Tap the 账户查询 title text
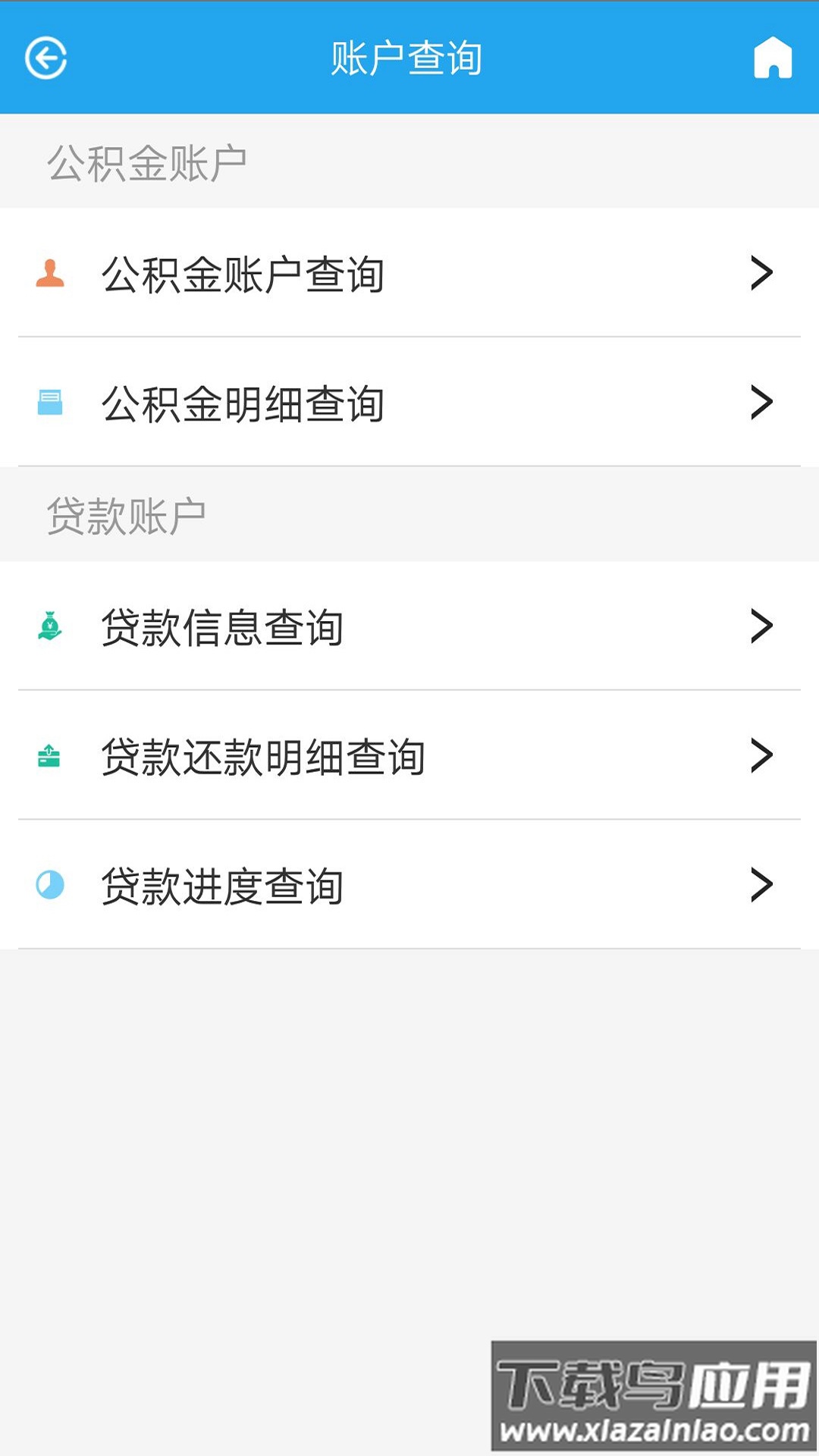Image resolution: width=819 pixels, height=1456 pixels. 407,57
